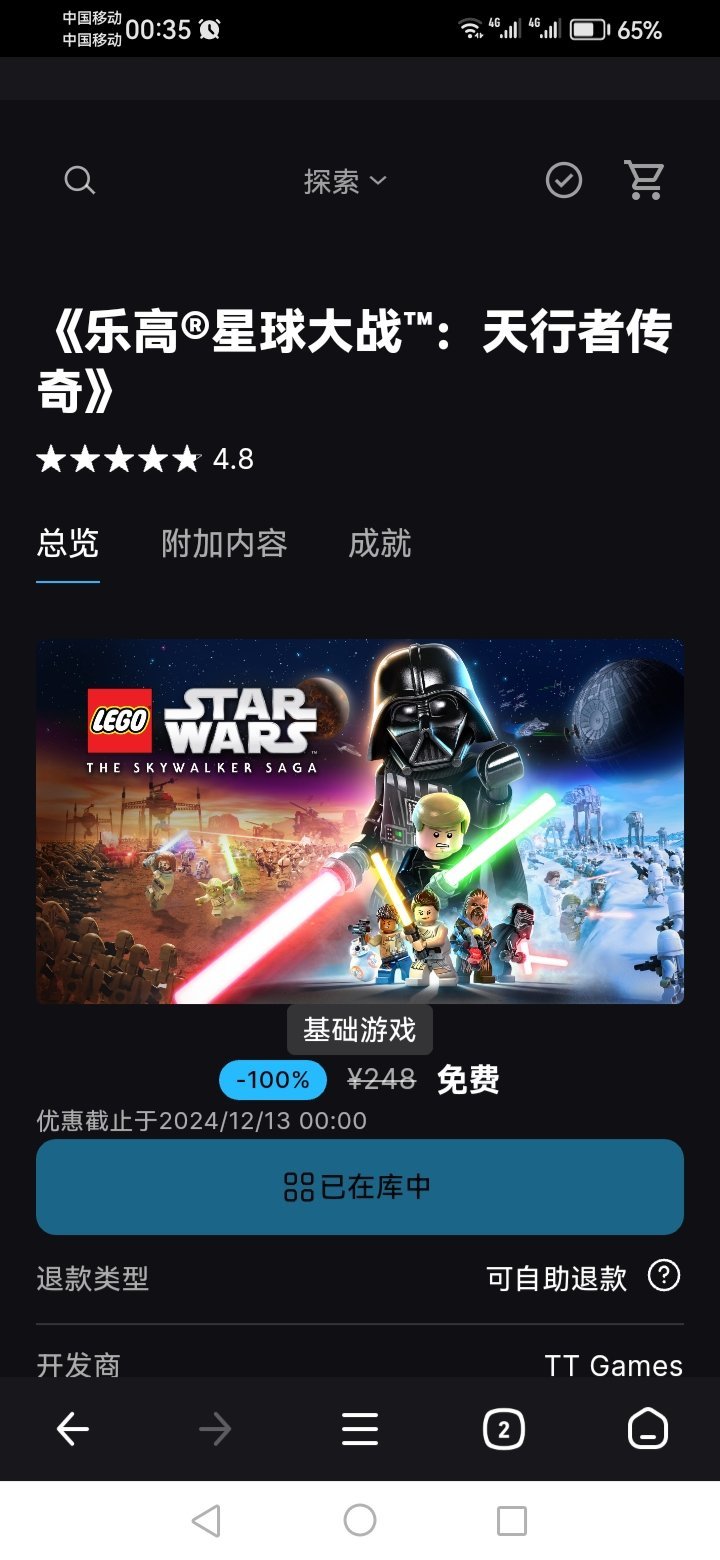Open the browser hamburger menu
This screenshot has height=1560, width=720.
click(x=360, y=1430)
